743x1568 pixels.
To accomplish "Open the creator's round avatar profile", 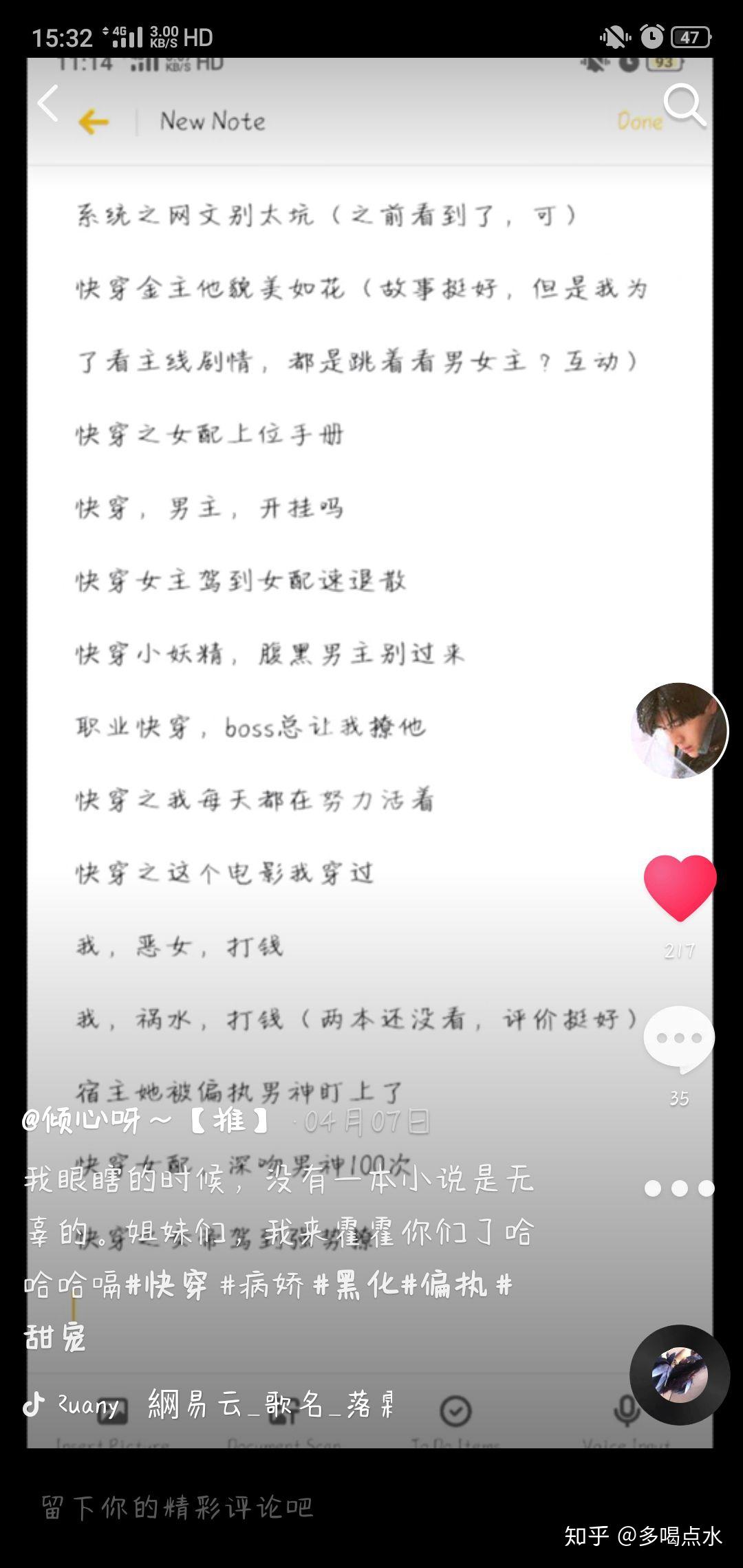I will (680, 730).
